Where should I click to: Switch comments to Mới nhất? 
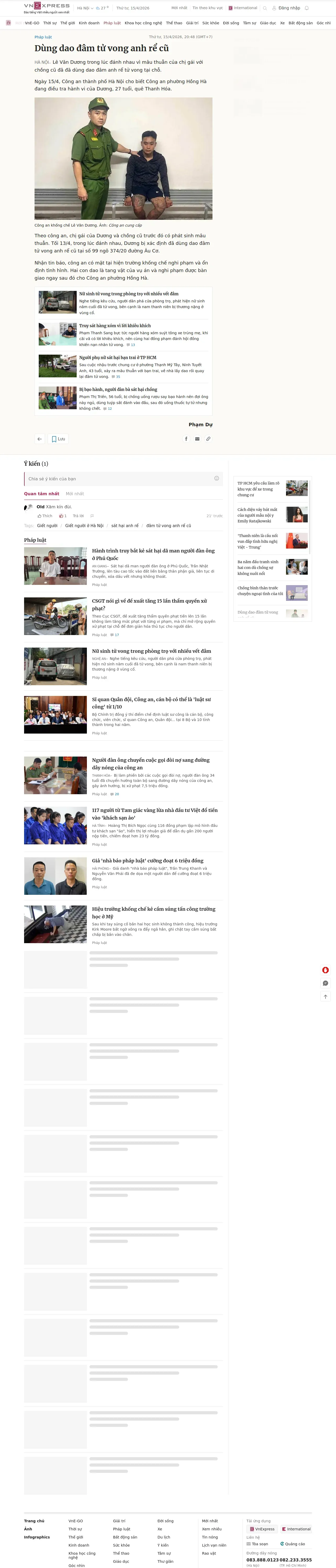[75, 494]
